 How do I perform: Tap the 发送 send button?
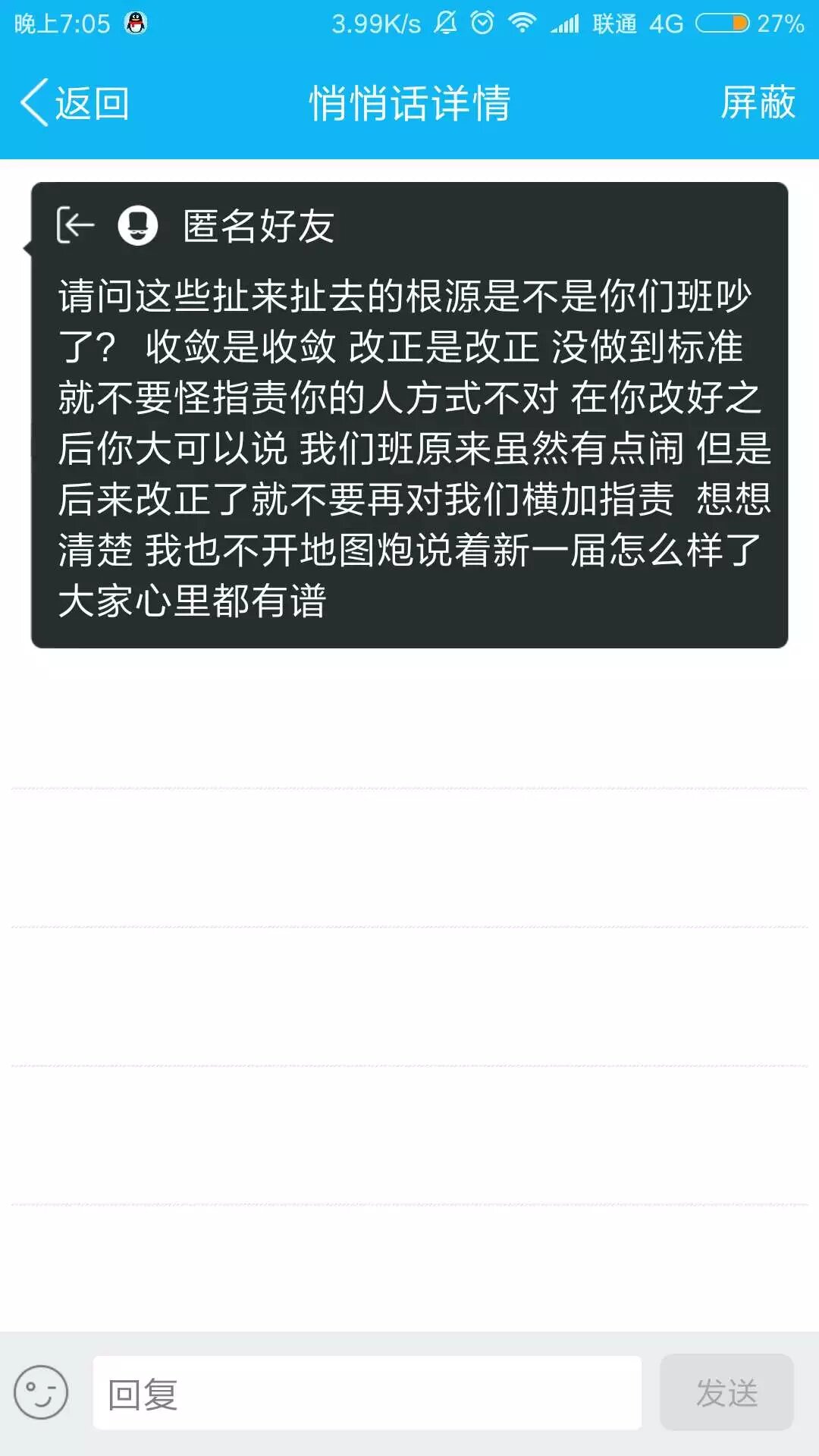[x=726, y=1392]
